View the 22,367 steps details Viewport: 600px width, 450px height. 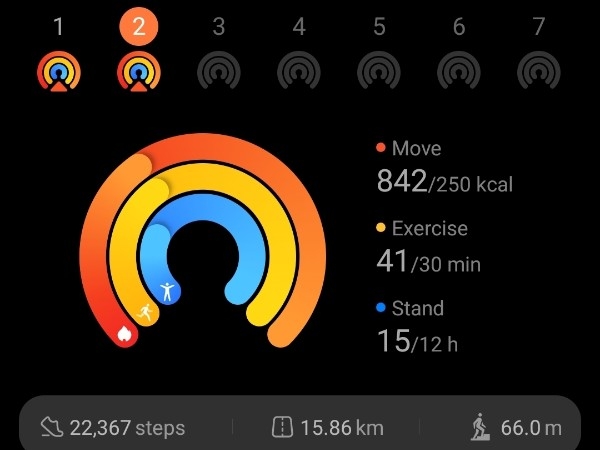pyautogui.click(x=112, y=427)
